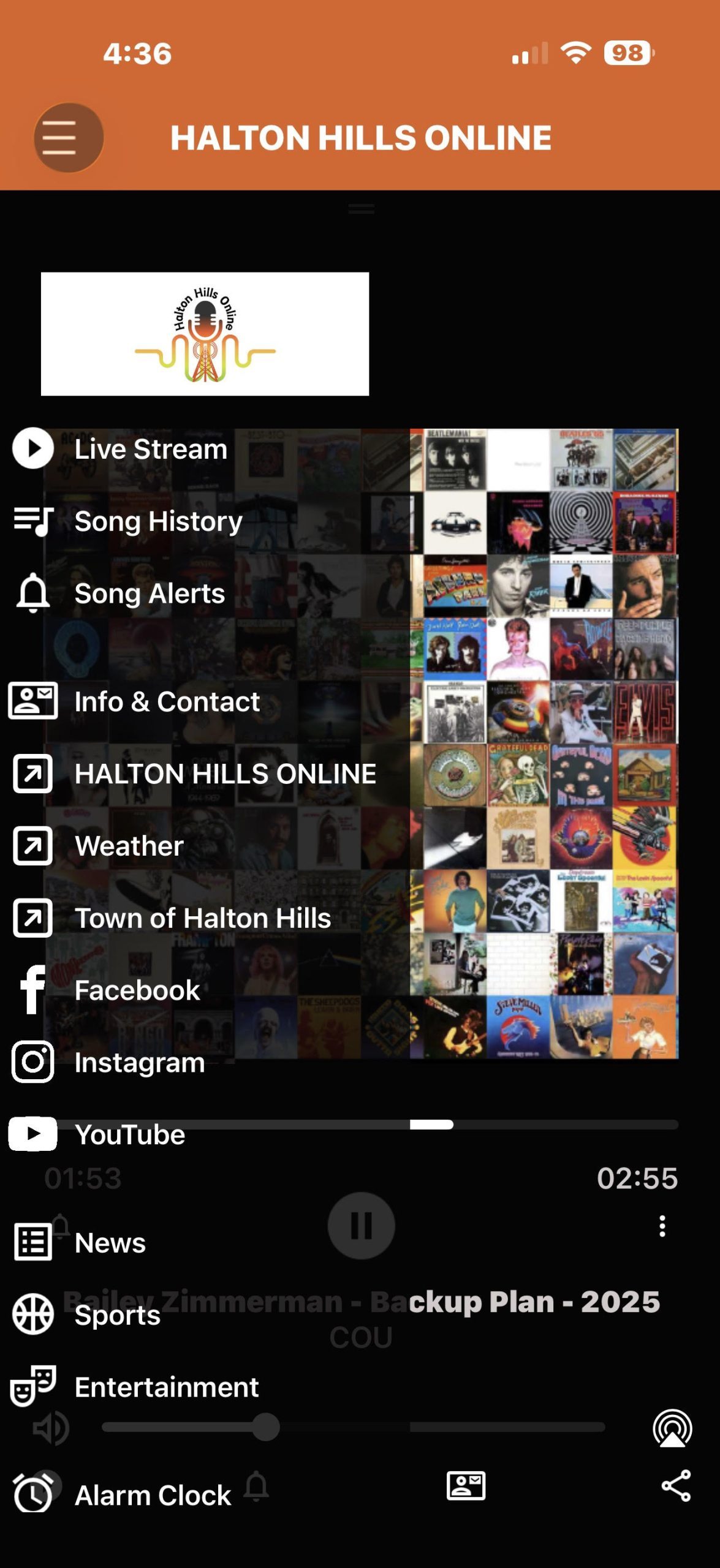Open Town of Halton Hills link
This screenshot has width=720, height=1568.
pos(202,918)
